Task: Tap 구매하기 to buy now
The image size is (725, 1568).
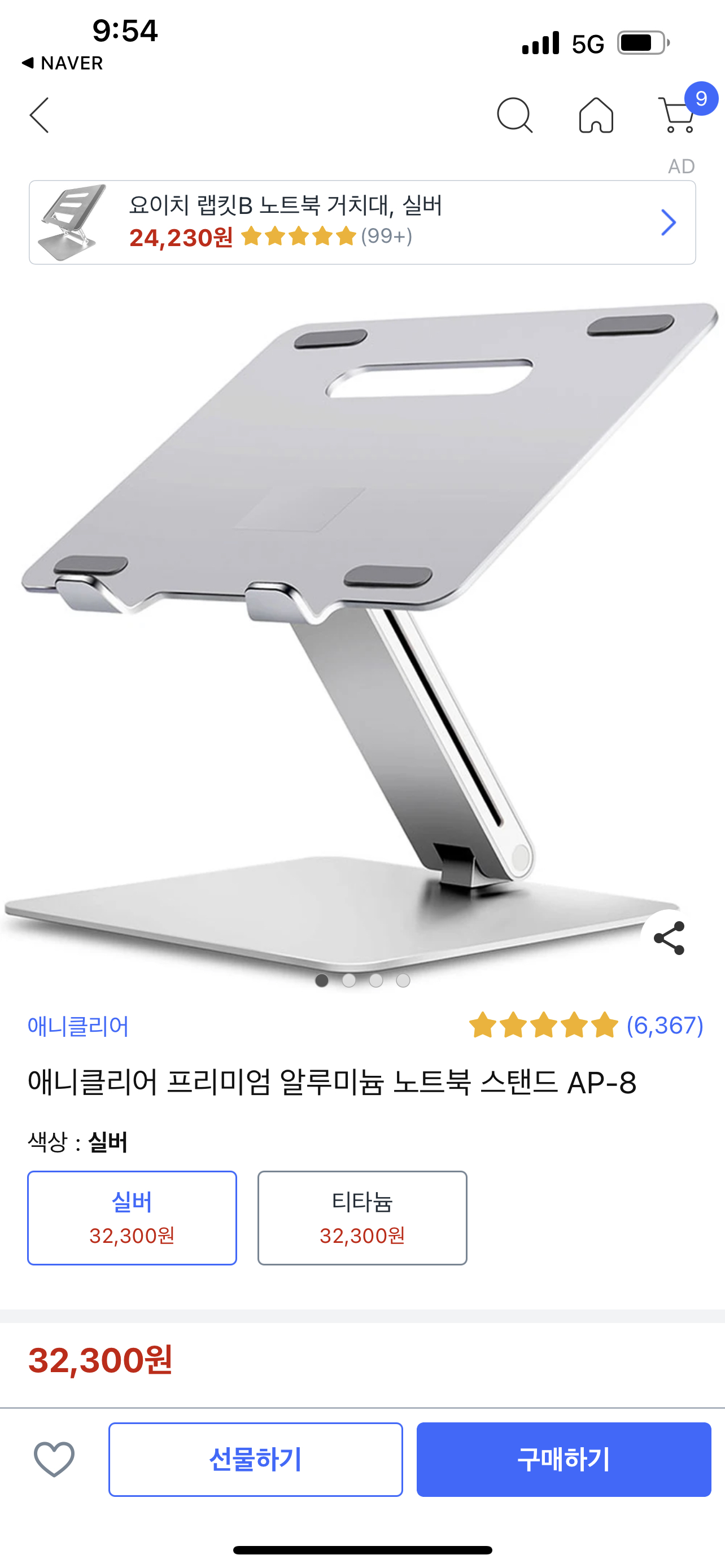Action: click(x=564, y=1459)
